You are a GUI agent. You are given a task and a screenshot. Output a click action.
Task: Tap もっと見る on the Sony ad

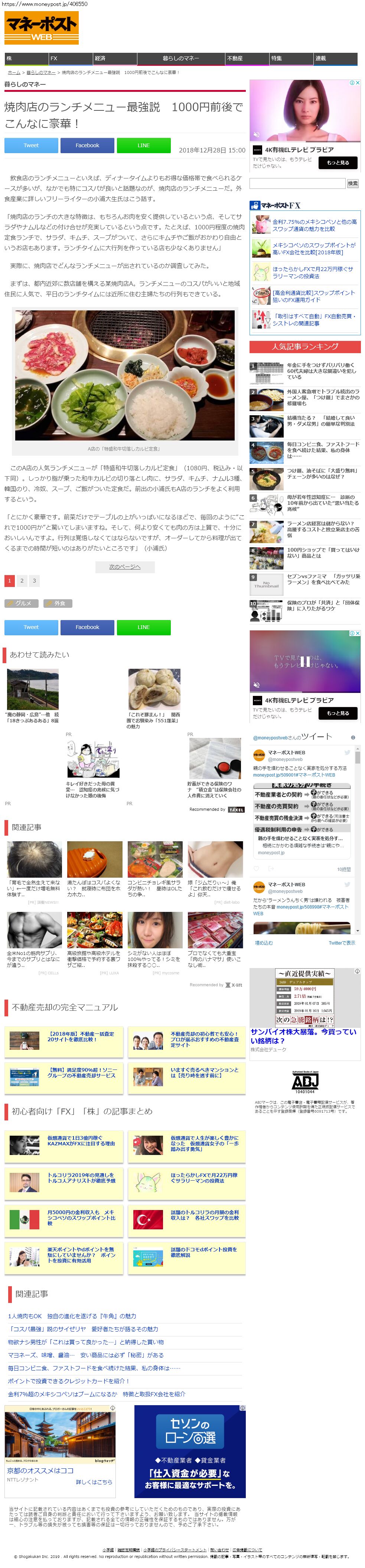[338, 162]
